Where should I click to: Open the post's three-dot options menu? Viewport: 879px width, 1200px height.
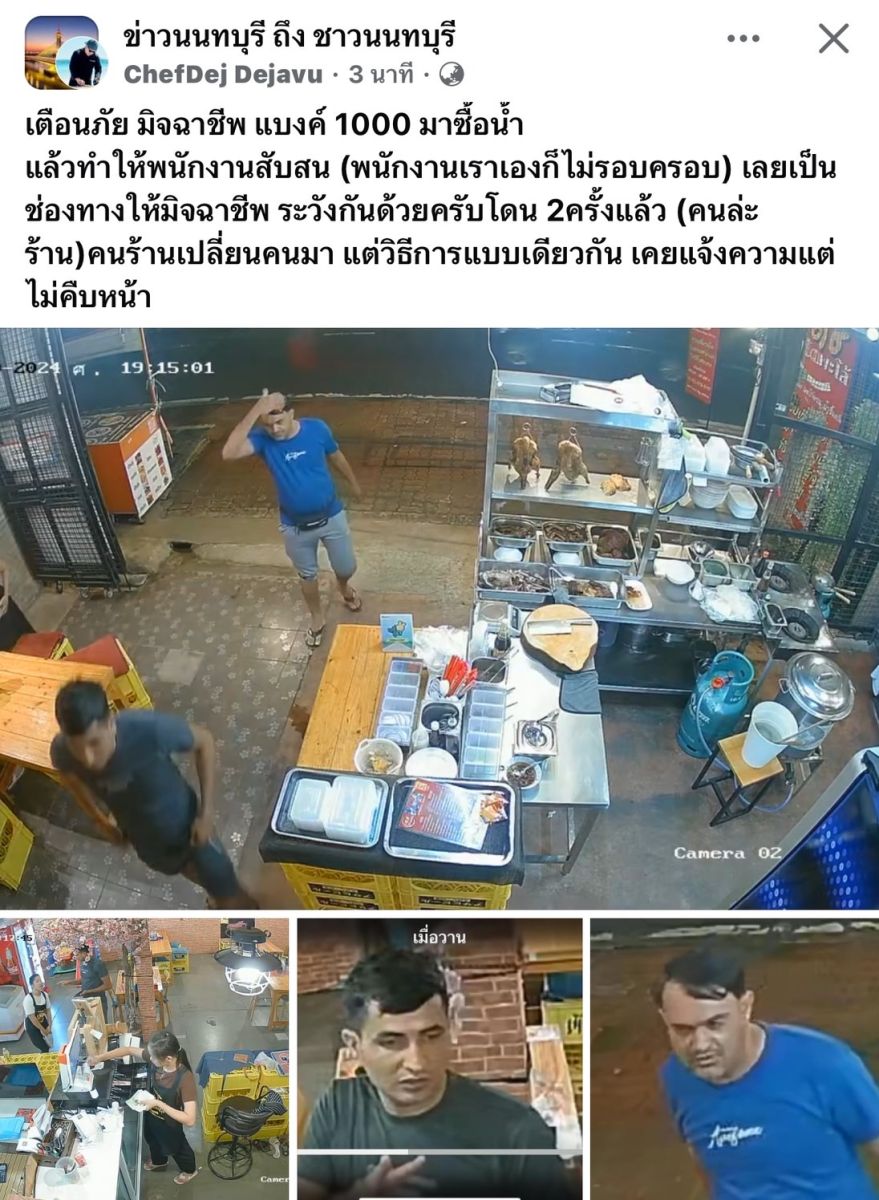coord(743,39)
